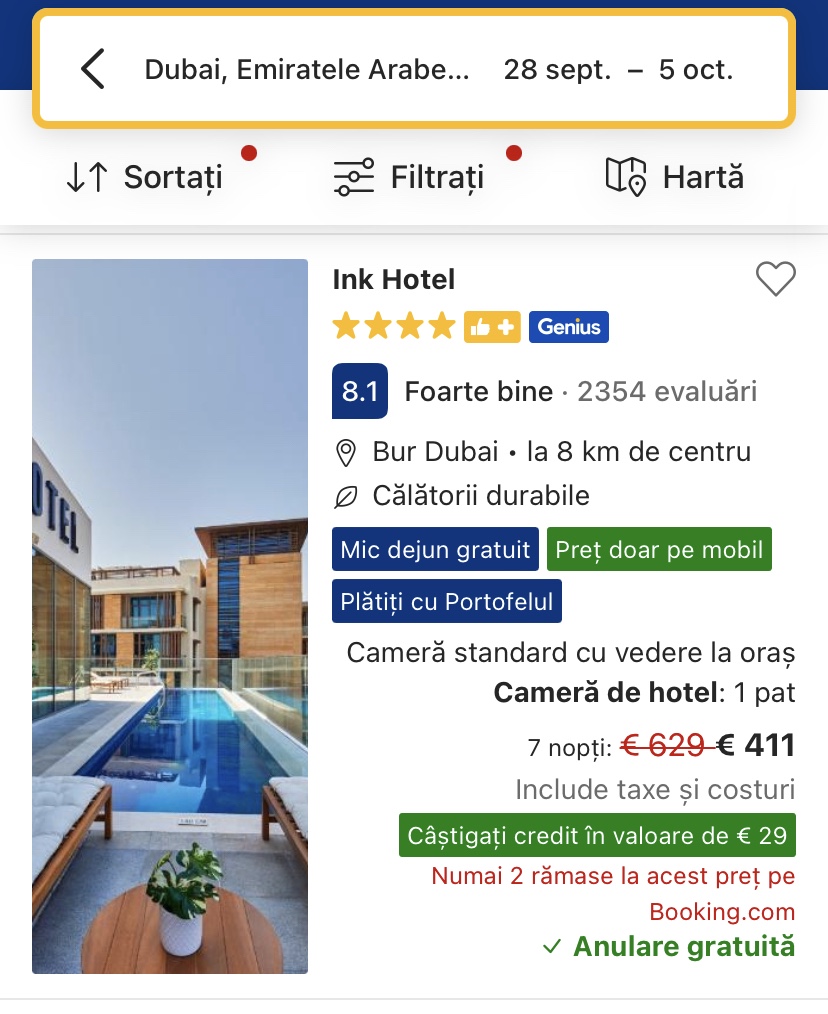
Task: Open the Sortați sorting options
Action: (144, 177)
